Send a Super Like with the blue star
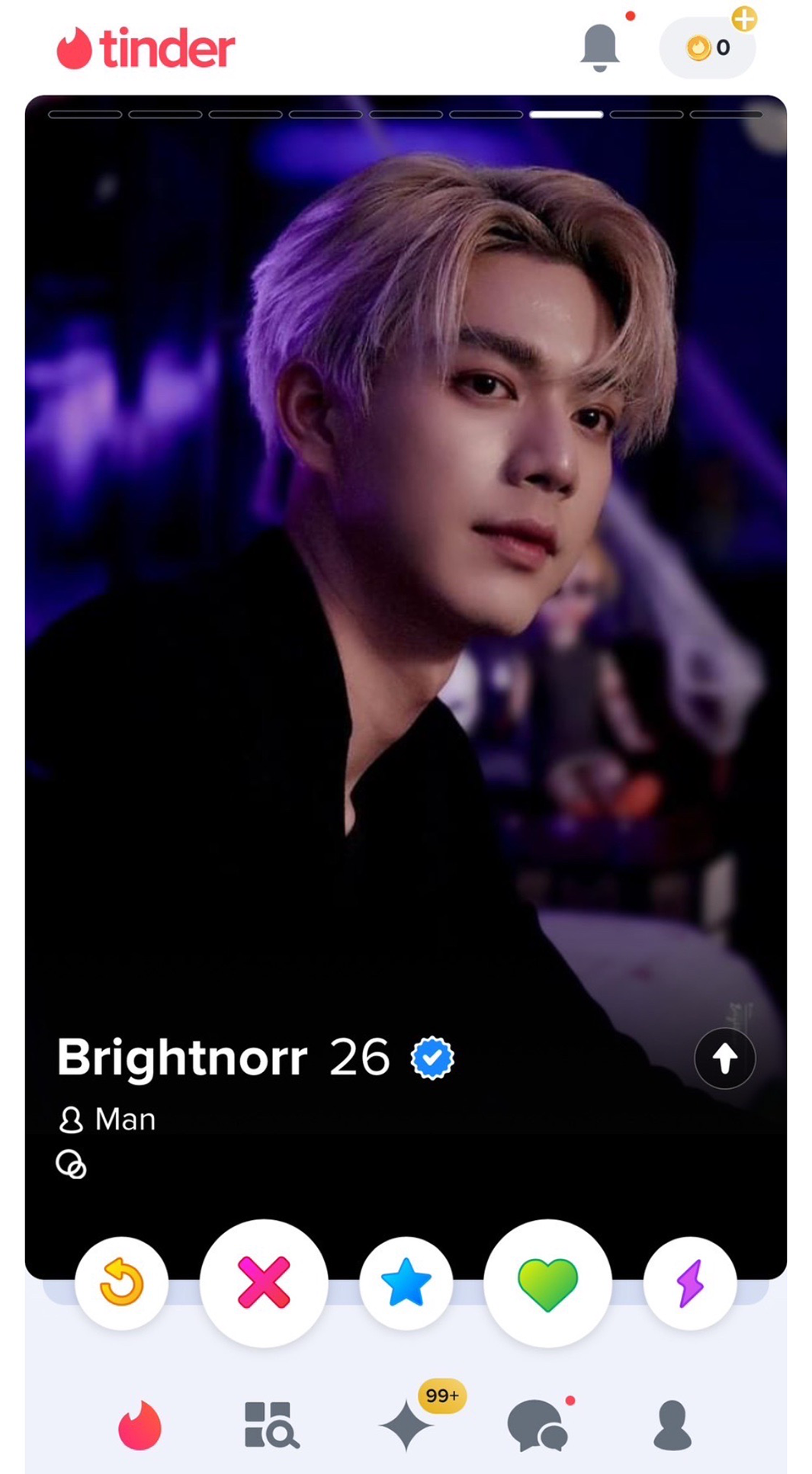The image size is (812, 1474). tap(406, 1283)
